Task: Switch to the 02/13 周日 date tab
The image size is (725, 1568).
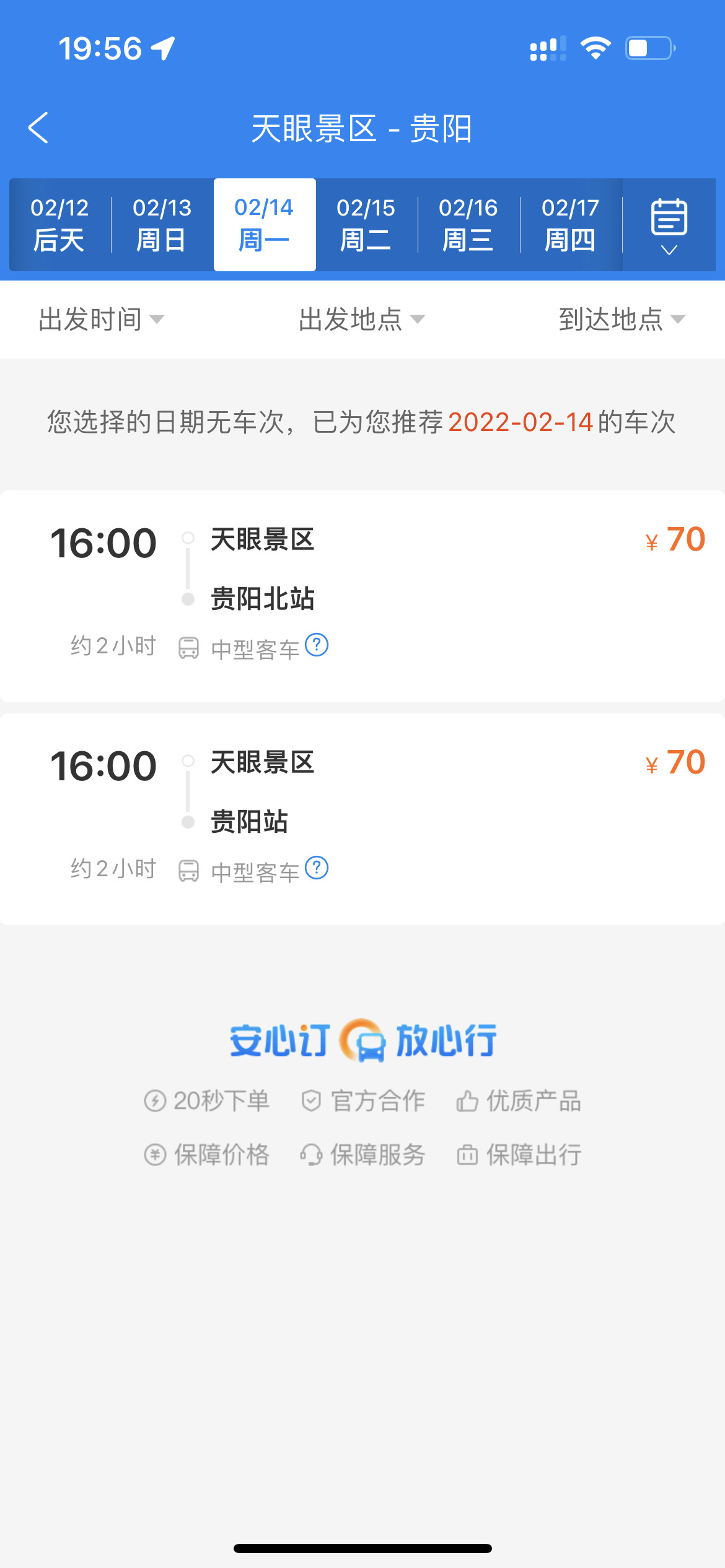Action: coord(162,225)
